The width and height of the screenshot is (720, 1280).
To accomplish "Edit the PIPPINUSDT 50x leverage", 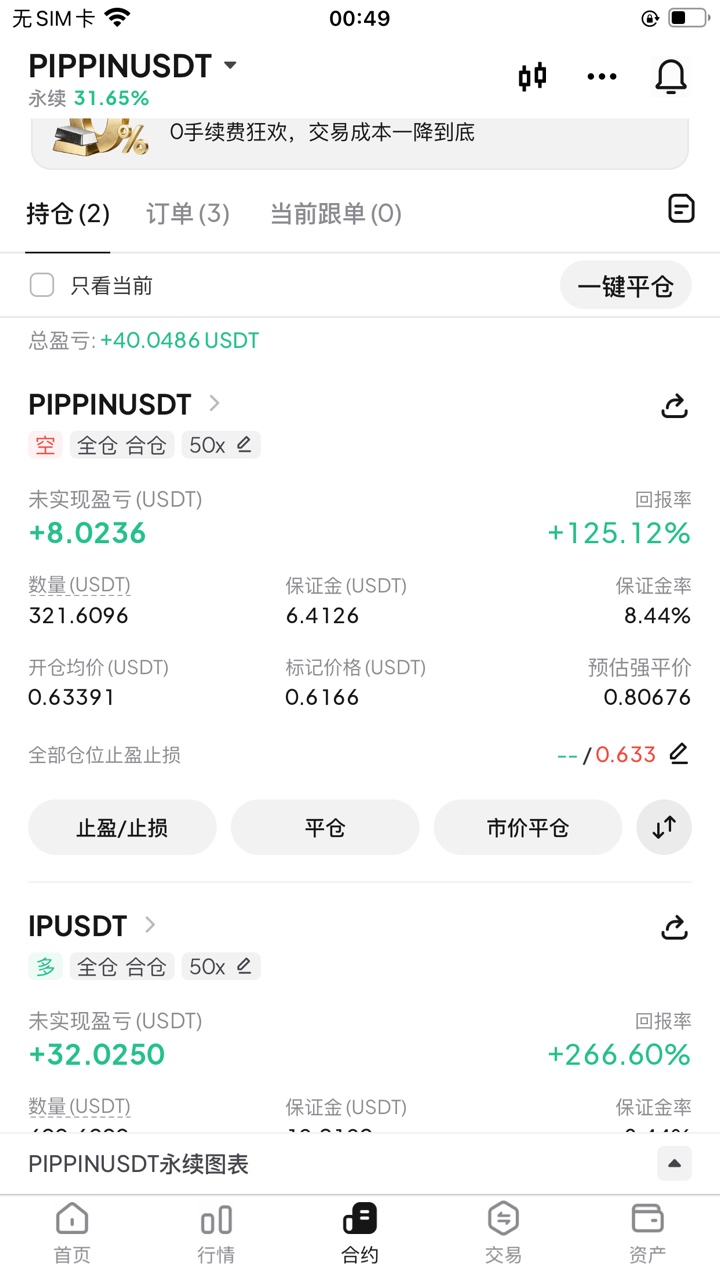I will tap(221, 445).
